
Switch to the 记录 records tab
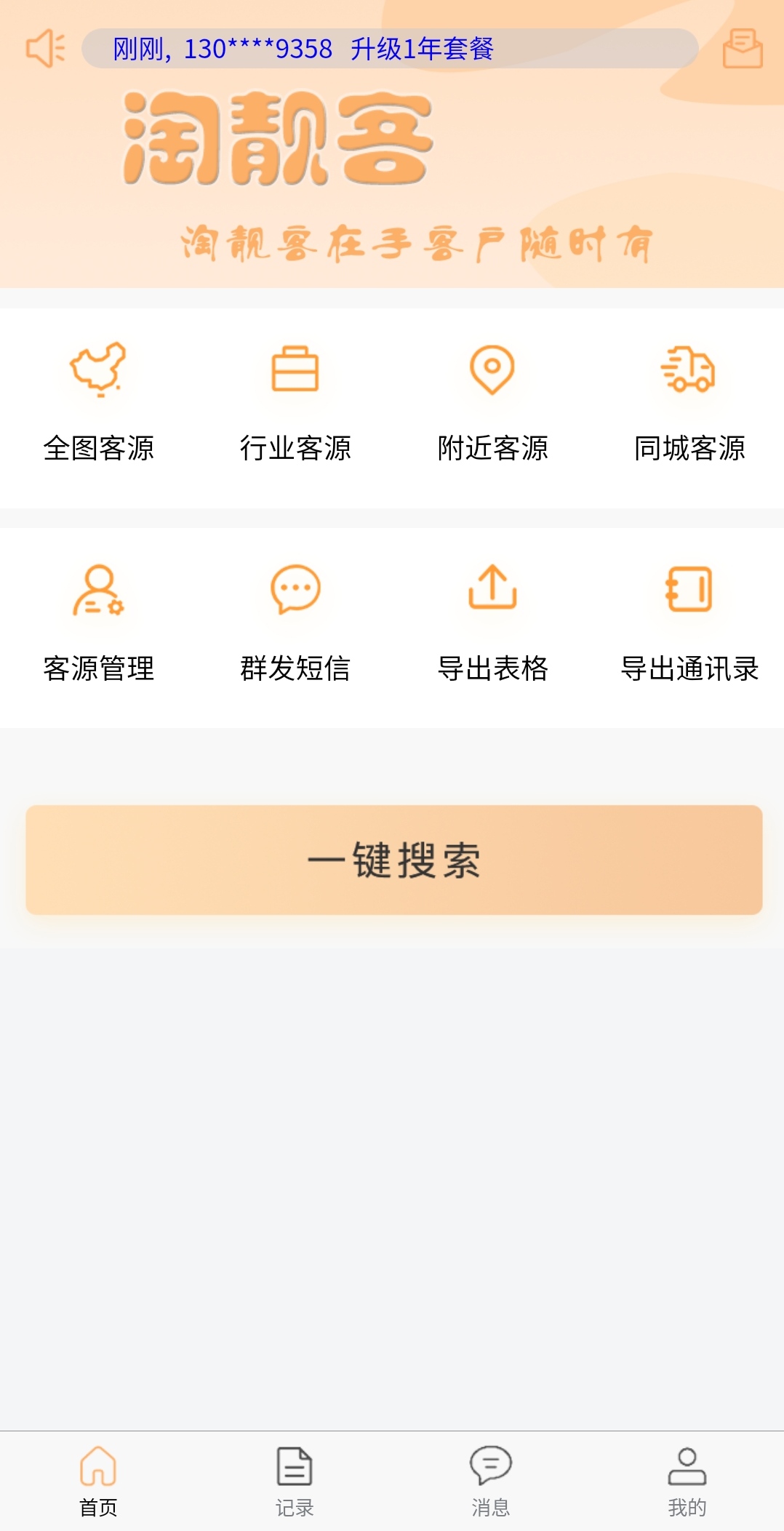coord(295,1481)
